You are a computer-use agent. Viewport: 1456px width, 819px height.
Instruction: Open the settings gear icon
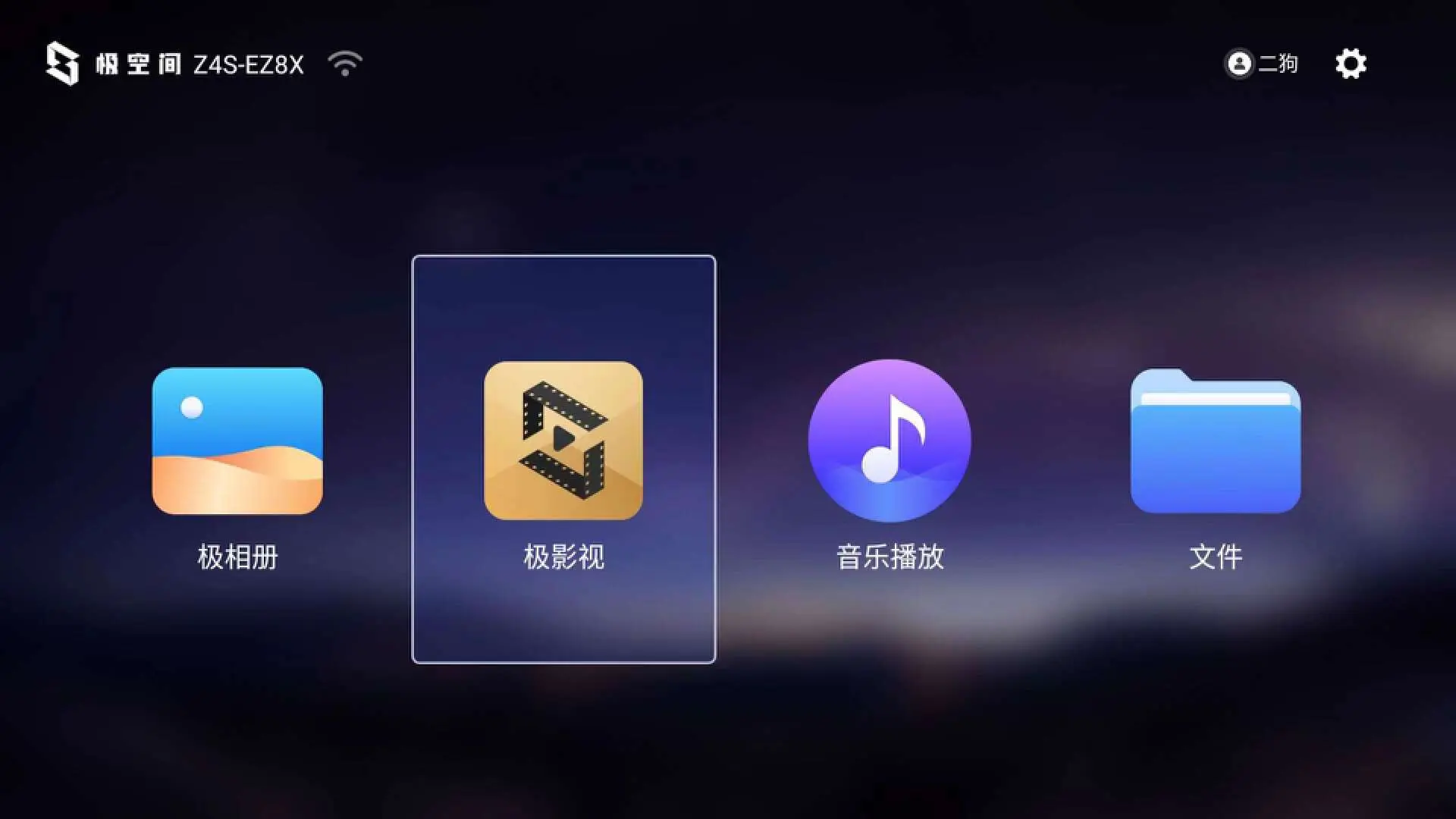click(x=1351, y=64)
